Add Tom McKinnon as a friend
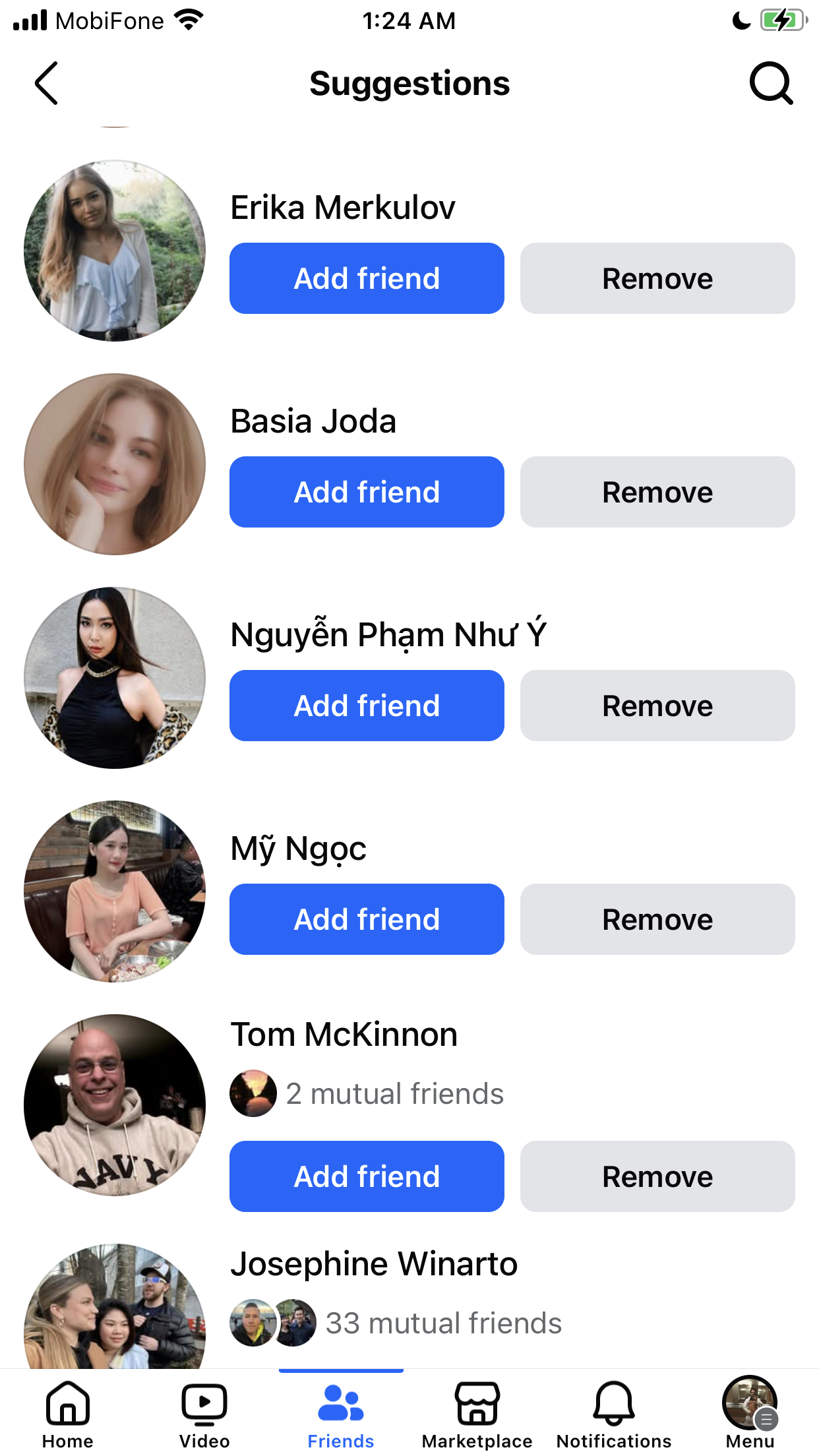819x1456 pixels. click(367, 1176)
